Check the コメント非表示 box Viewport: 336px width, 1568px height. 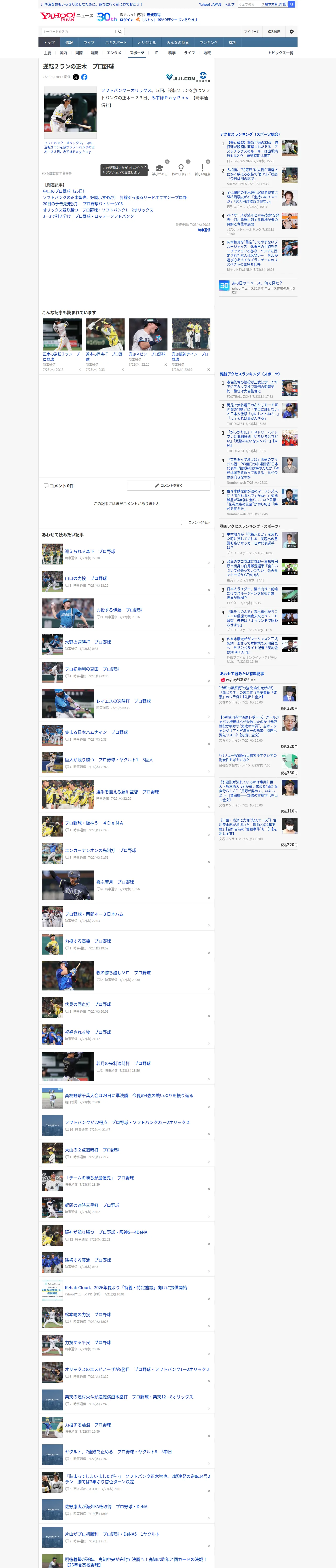183,522
